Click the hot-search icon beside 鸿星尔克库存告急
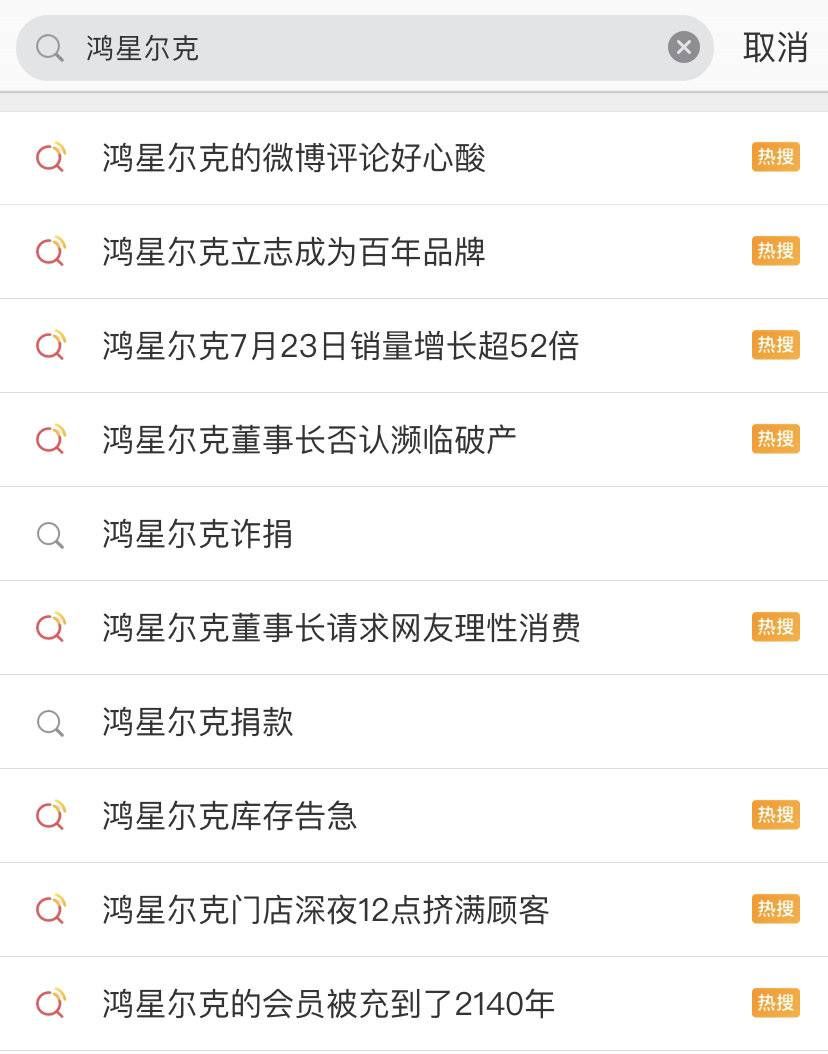Viewport: 828px width, 1054px height. tap(51, 815)
